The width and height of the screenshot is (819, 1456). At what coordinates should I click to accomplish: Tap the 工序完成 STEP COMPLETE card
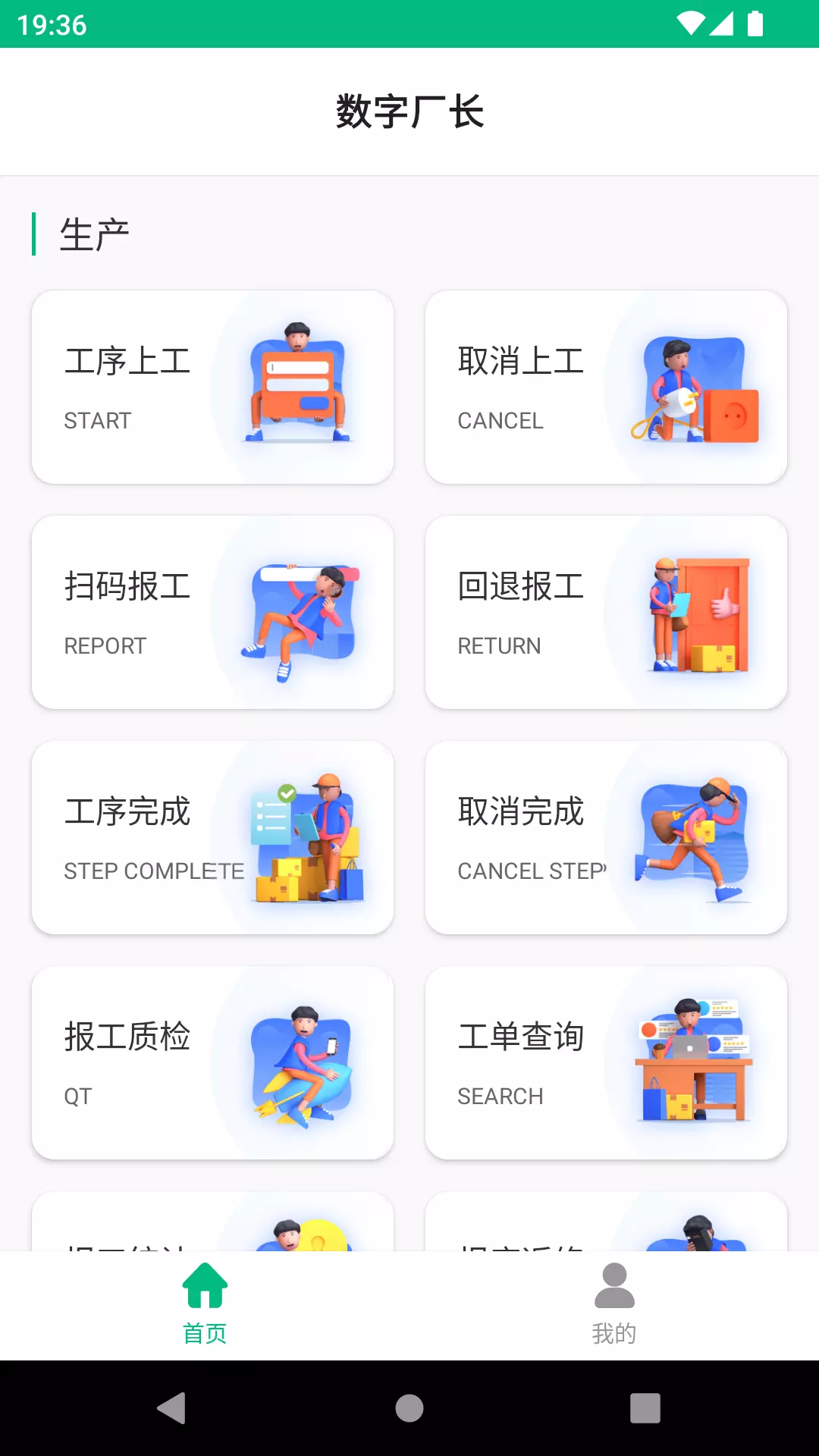(x=212, y=837)
